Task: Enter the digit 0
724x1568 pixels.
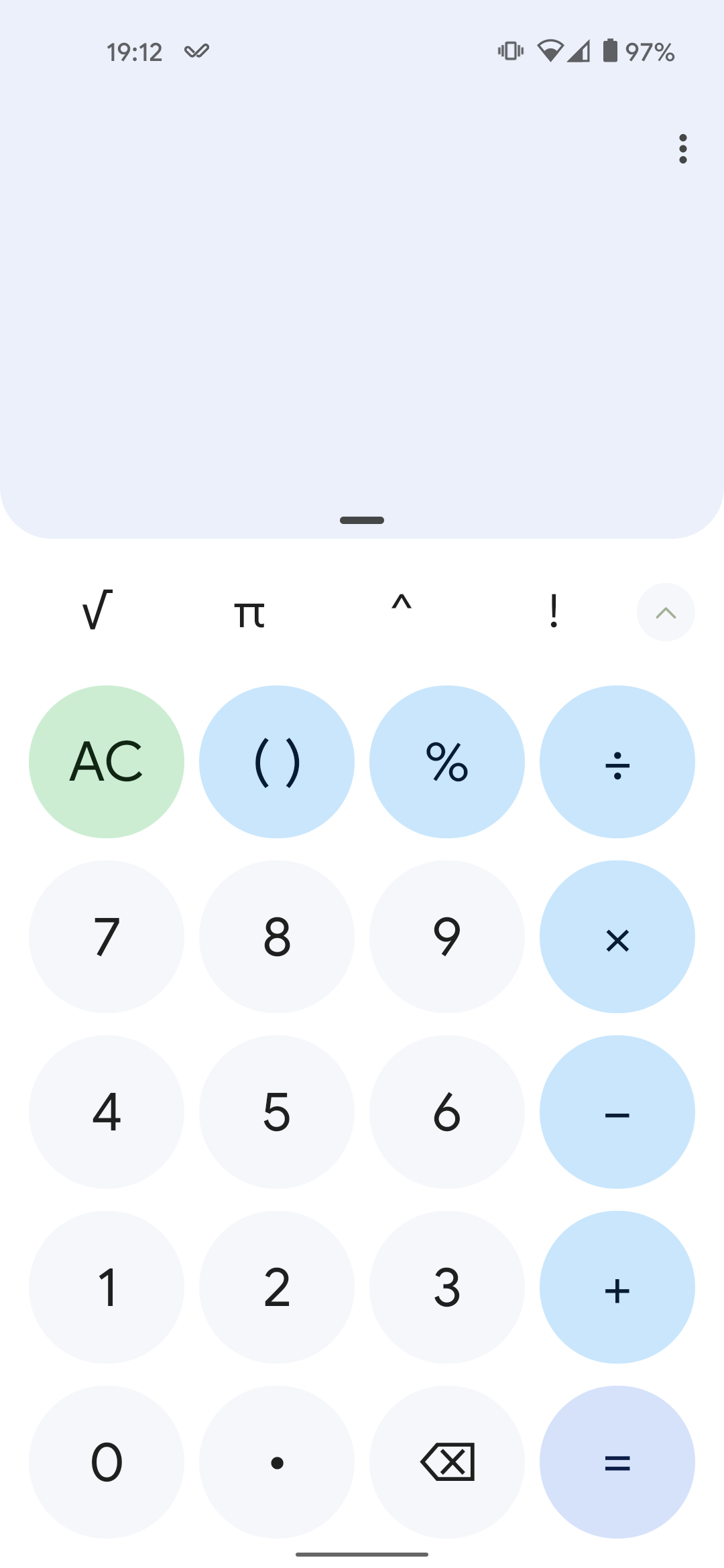Action: pos(107,1462)
